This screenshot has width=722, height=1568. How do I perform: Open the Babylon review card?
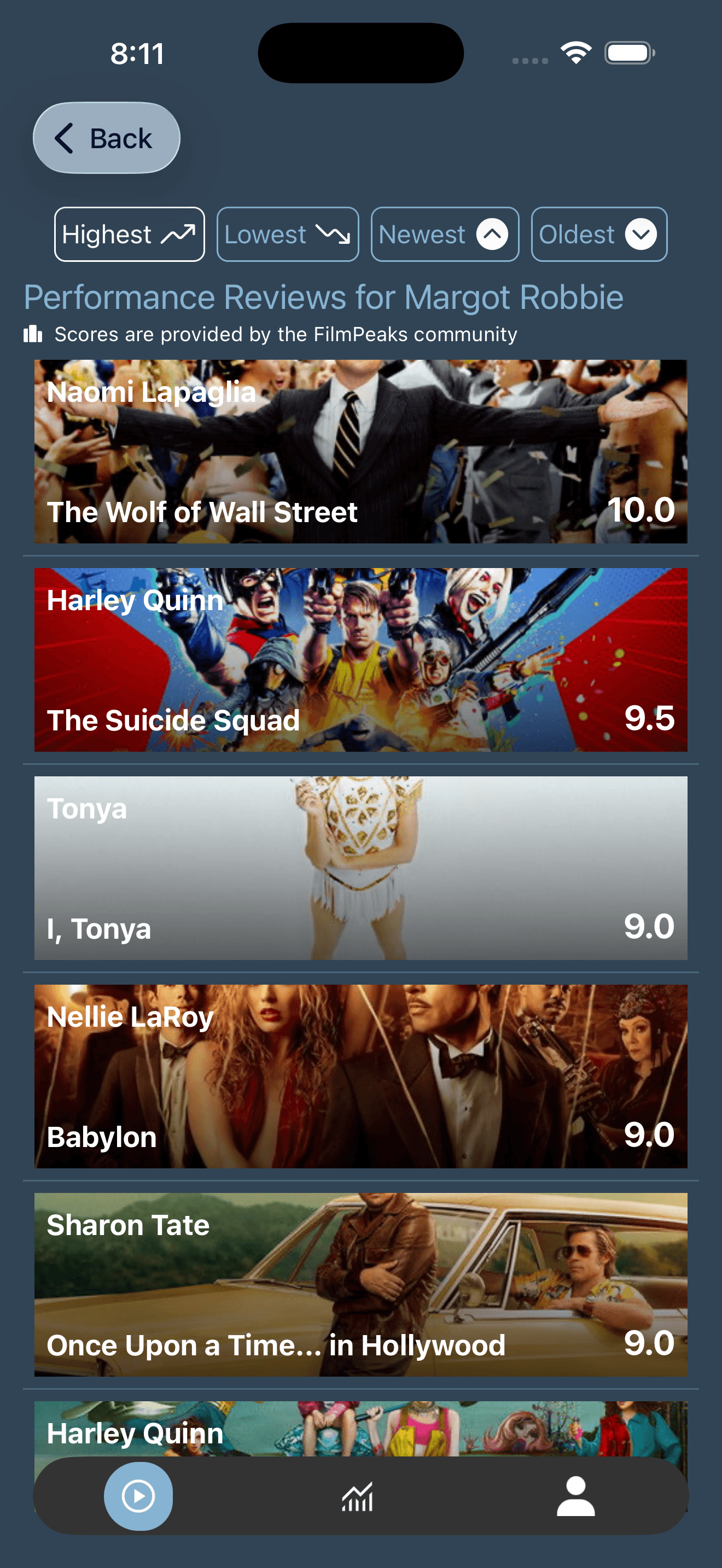360,1076
